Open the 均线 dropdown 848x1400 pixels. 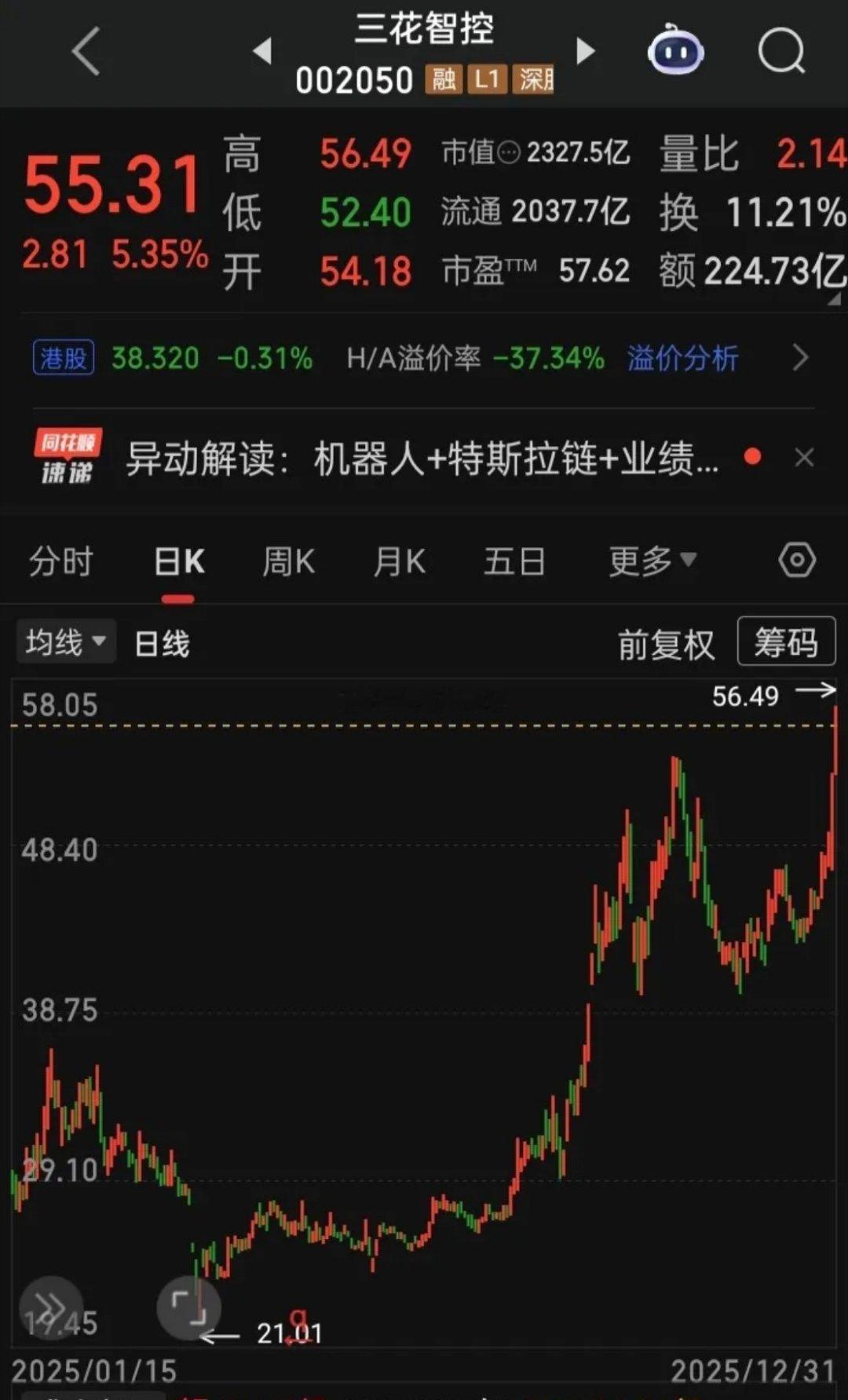coord(66,642)
